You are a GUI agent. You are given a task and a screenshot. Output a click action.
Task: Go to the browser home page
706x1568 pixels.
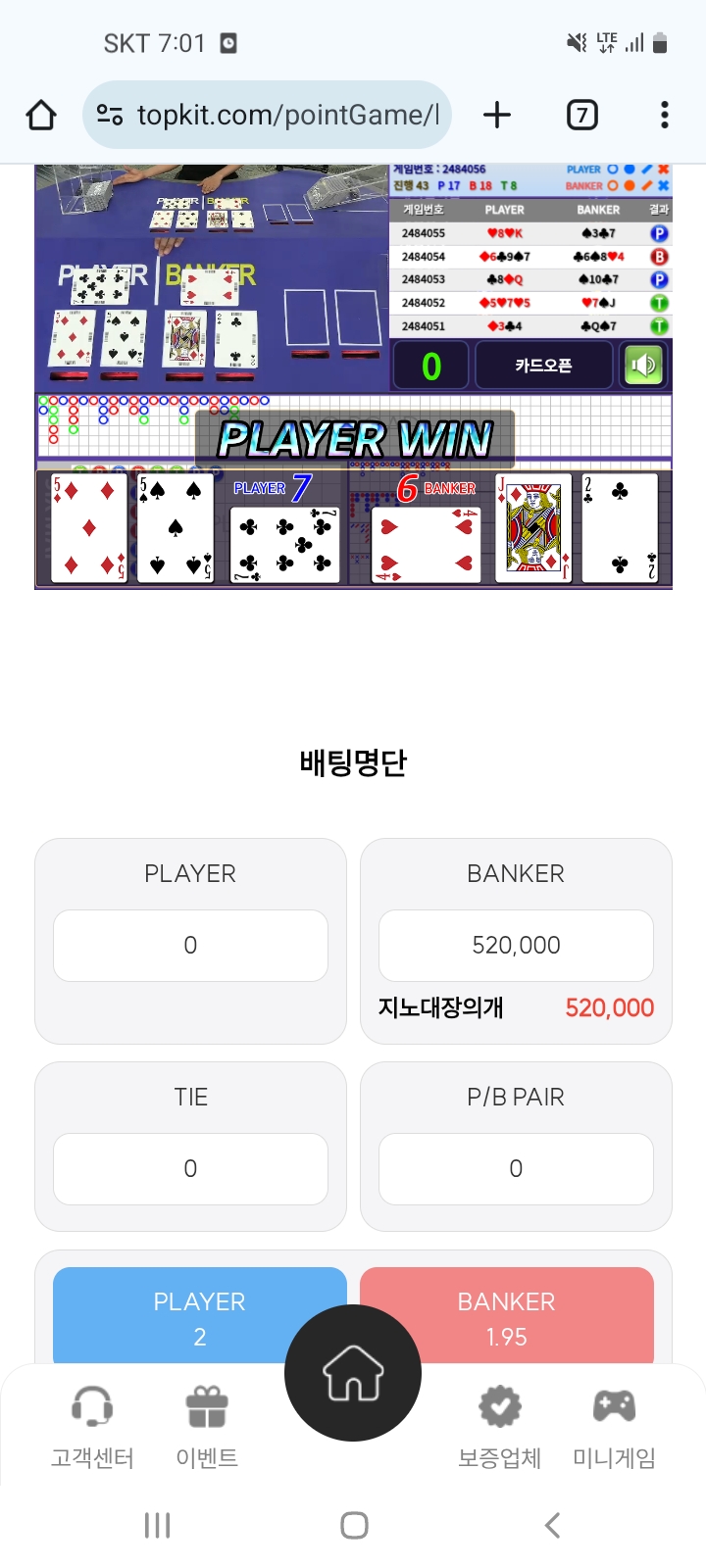point(41,115)
